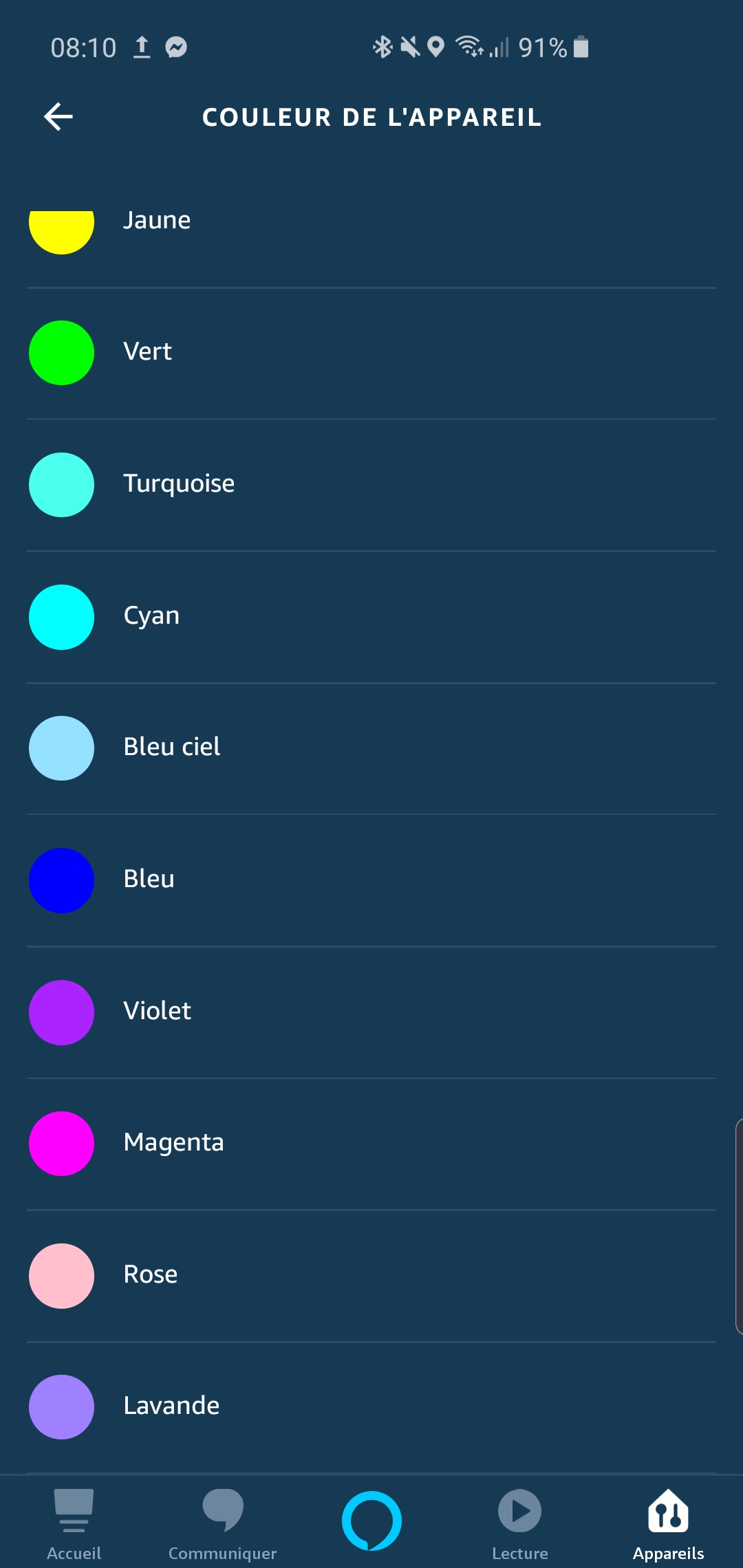
Task: Set the color to Cyan
Action: 151,616
